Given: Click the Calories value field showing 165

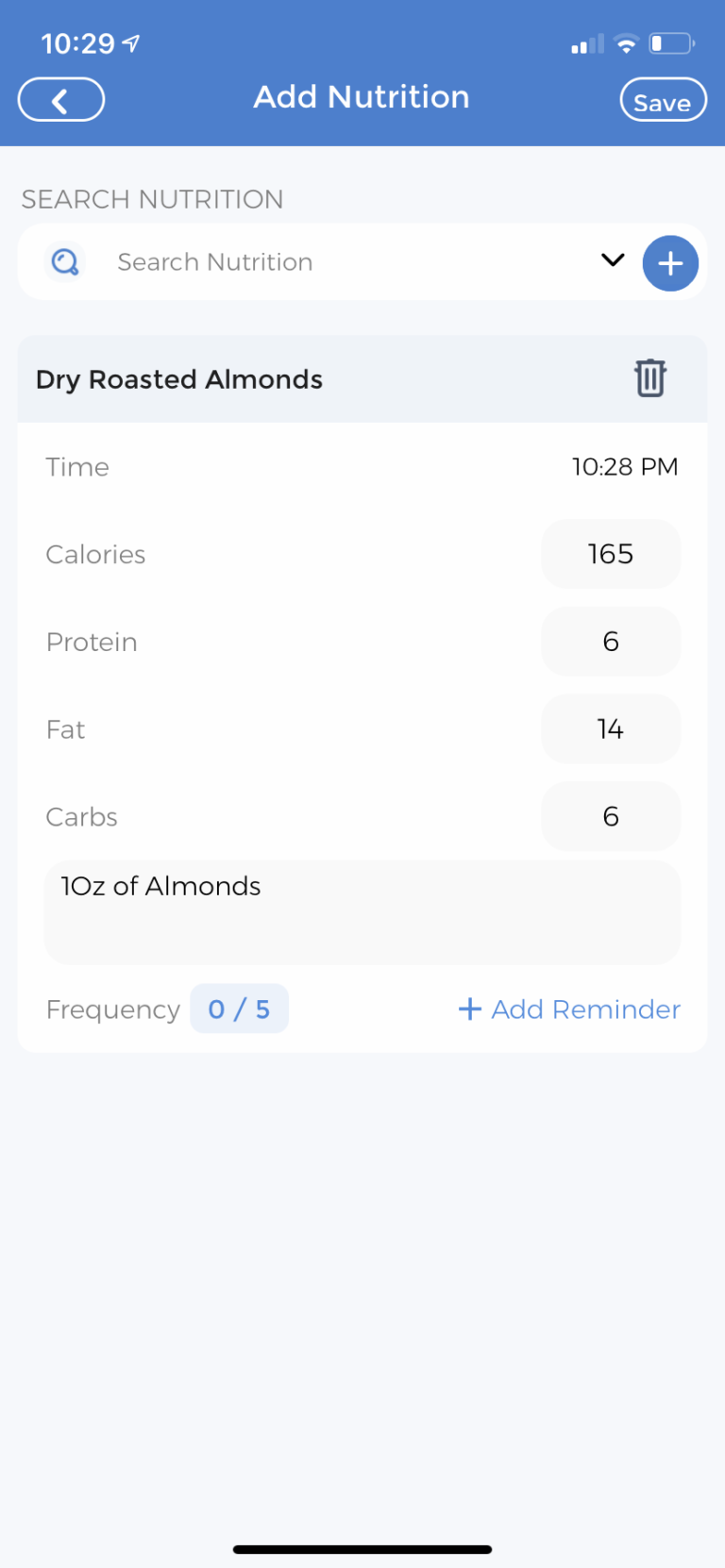Looking at the screenshot, I should 610,554.
